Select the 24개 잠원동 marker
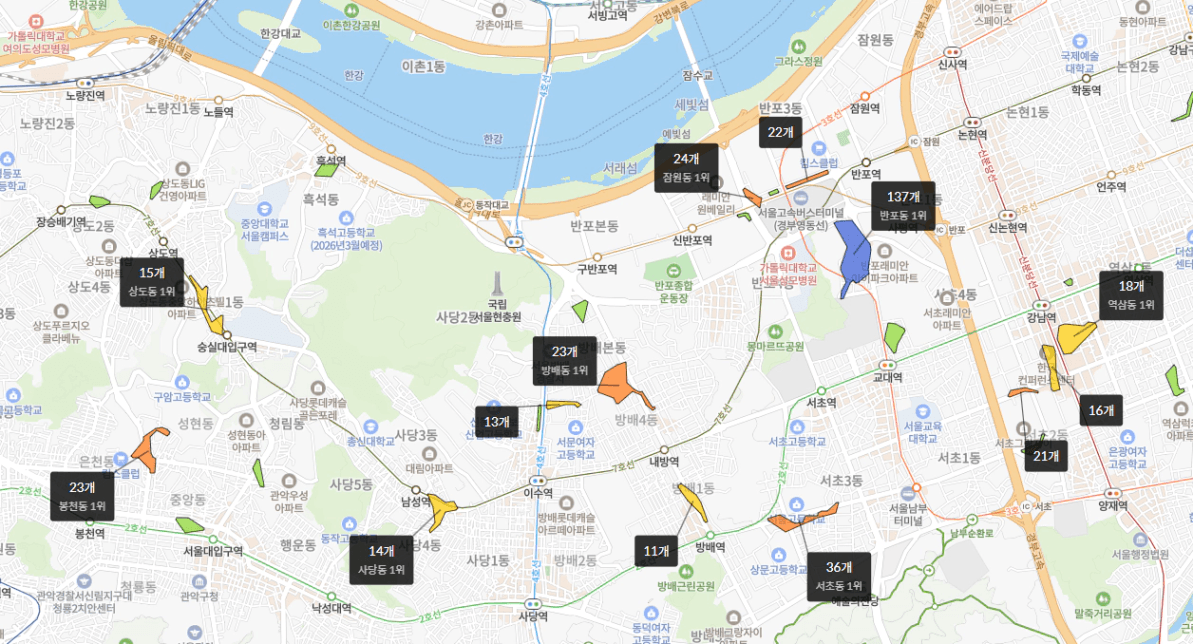Viewport: 1193px width, 644px height. [686, 168]
